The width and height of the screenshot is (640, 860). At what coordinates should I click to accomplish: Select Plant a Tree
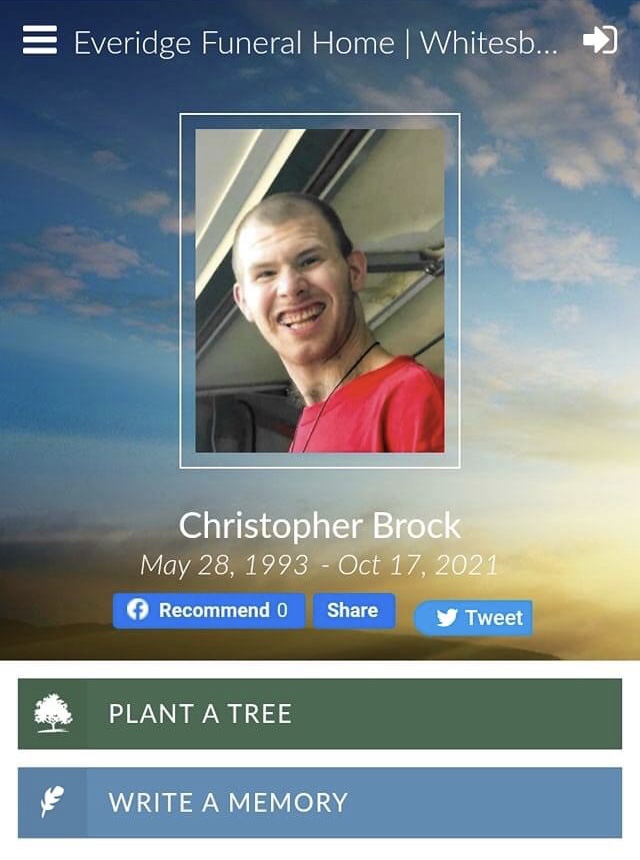click(x=320, y=714)
